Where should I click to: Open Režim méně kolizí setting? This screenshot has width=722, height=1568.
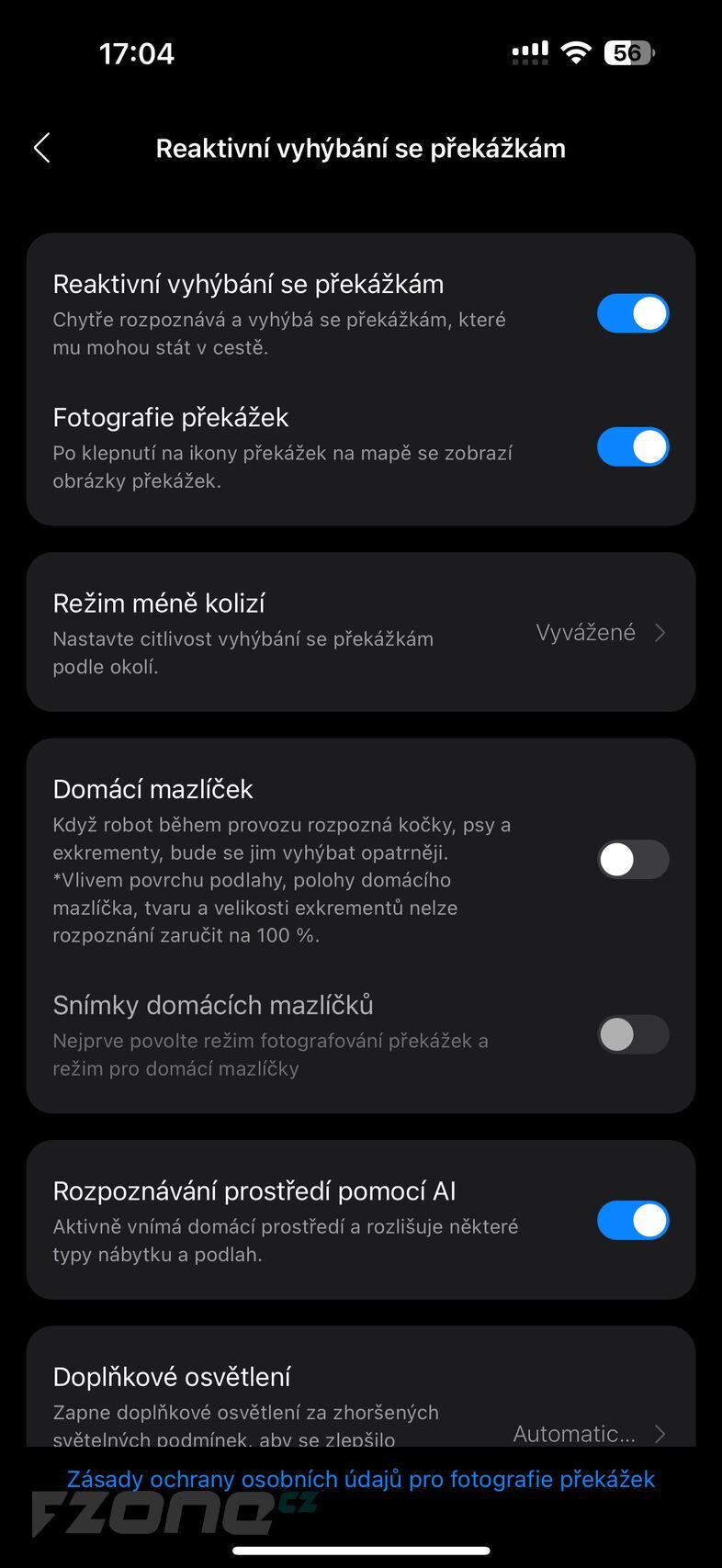pyautogui.click(x=360, y=632)
